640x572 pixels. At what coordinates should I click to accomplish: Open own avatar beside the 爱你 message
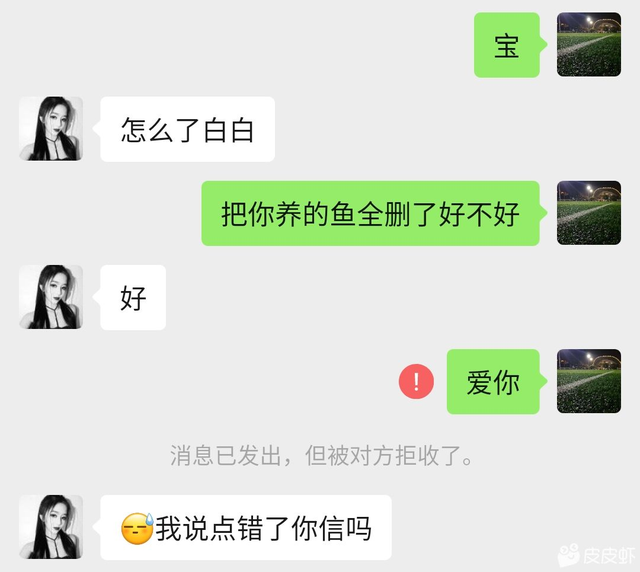coord(589,381)
